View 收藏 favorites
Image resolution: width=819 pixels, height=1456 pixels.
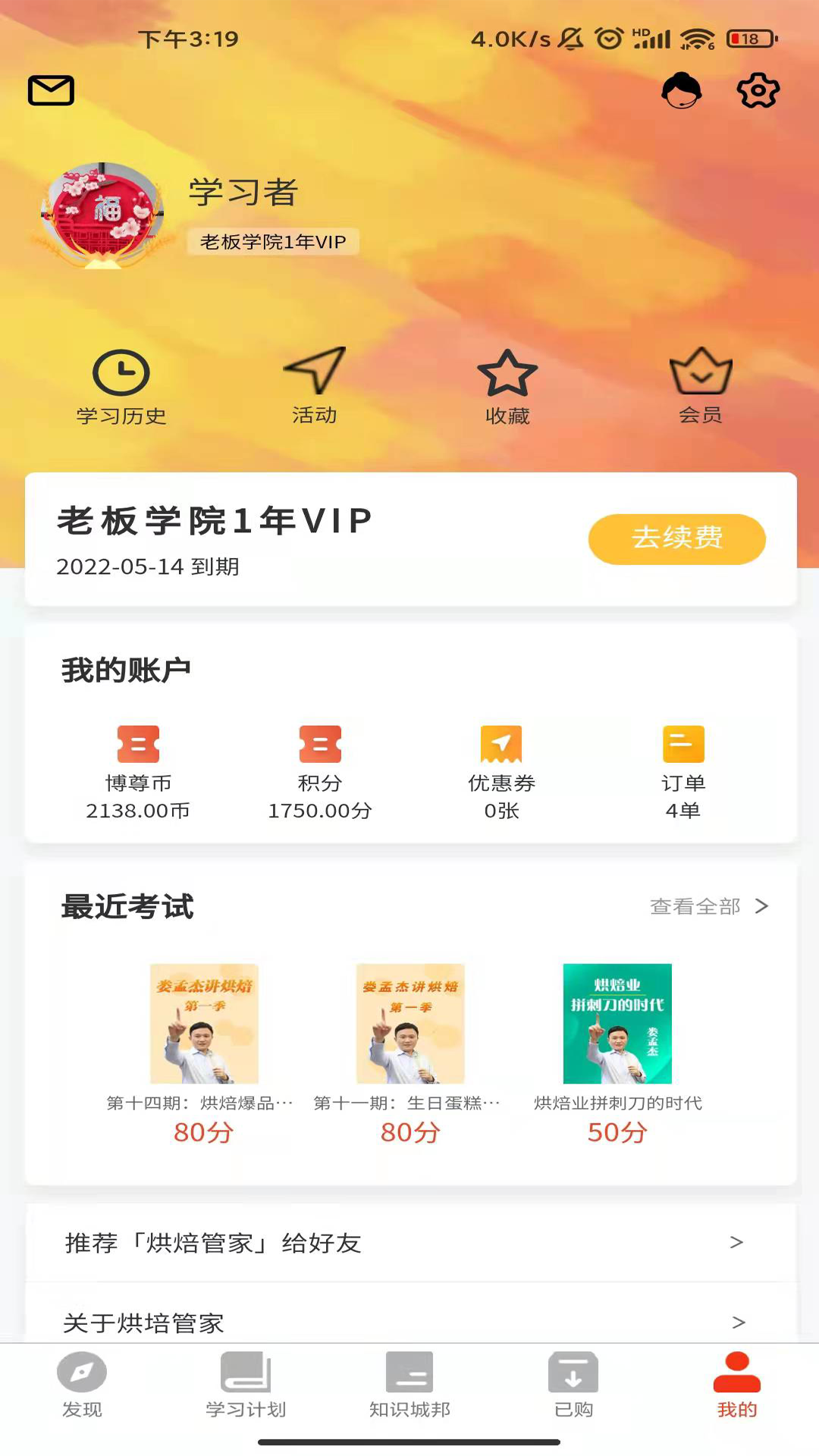click(507, 387)
